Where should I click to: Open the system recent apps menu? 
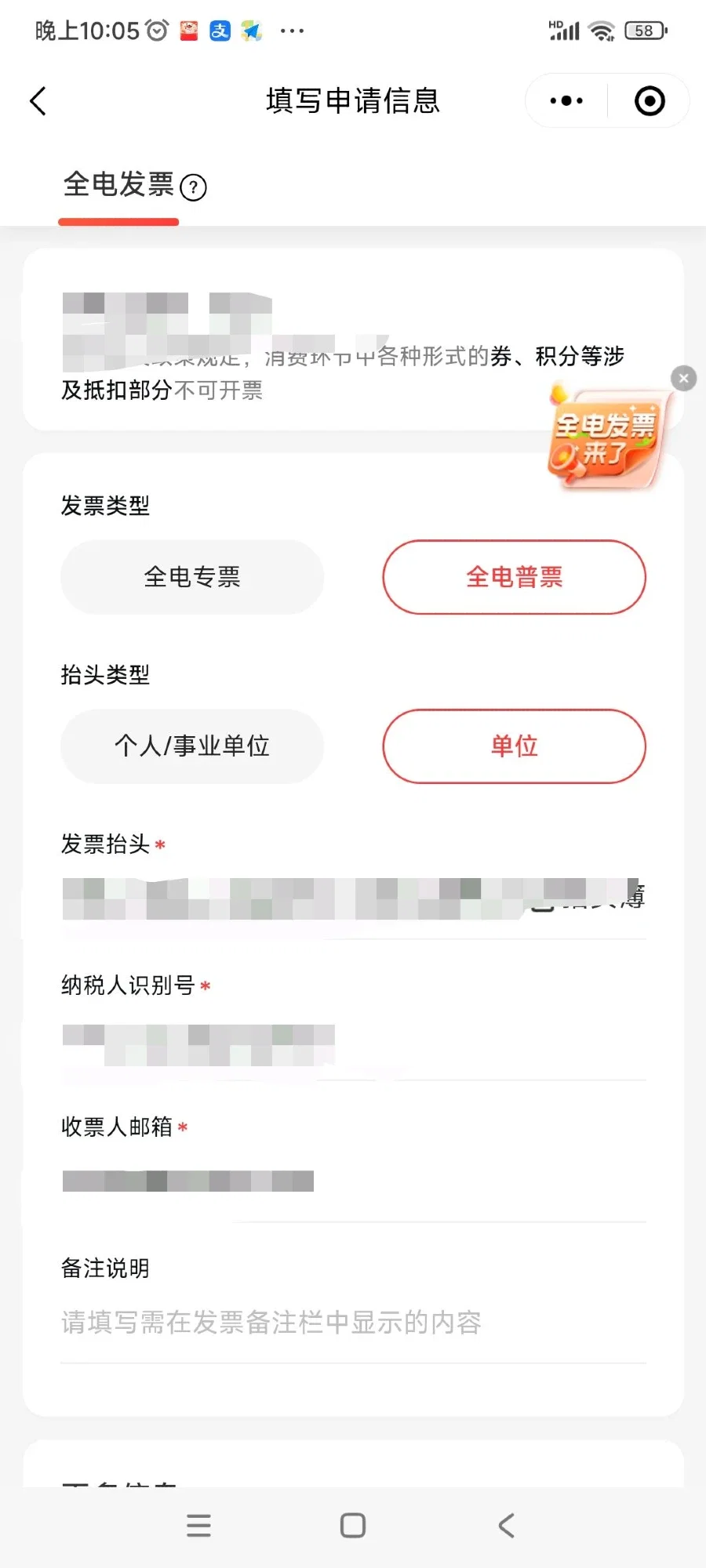pos(198,1526)
